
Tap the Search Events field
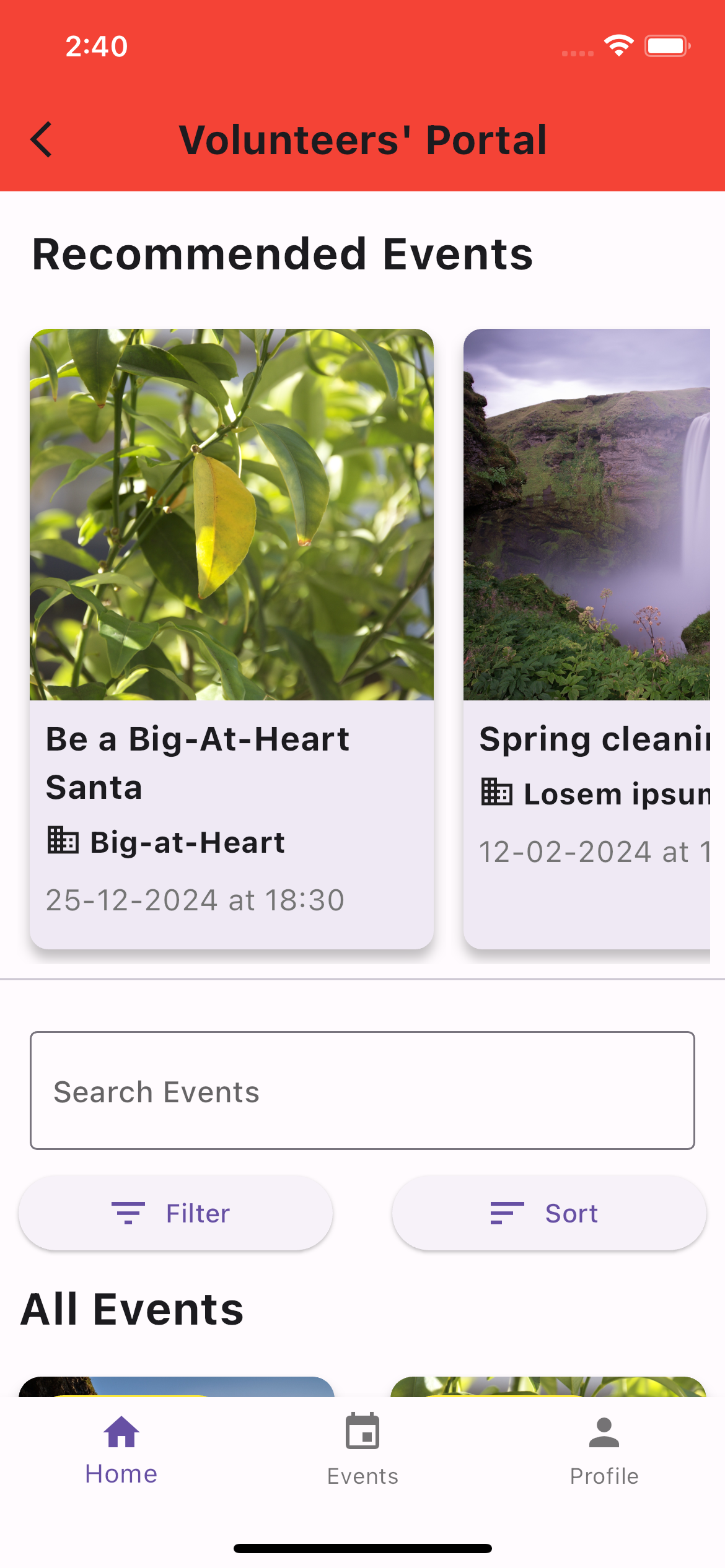tap(362, 1091)
